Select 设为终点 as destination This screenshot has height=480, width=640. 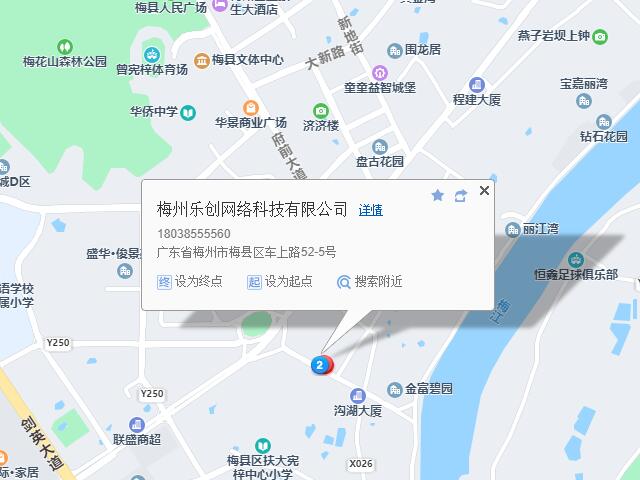click(190, 282)
